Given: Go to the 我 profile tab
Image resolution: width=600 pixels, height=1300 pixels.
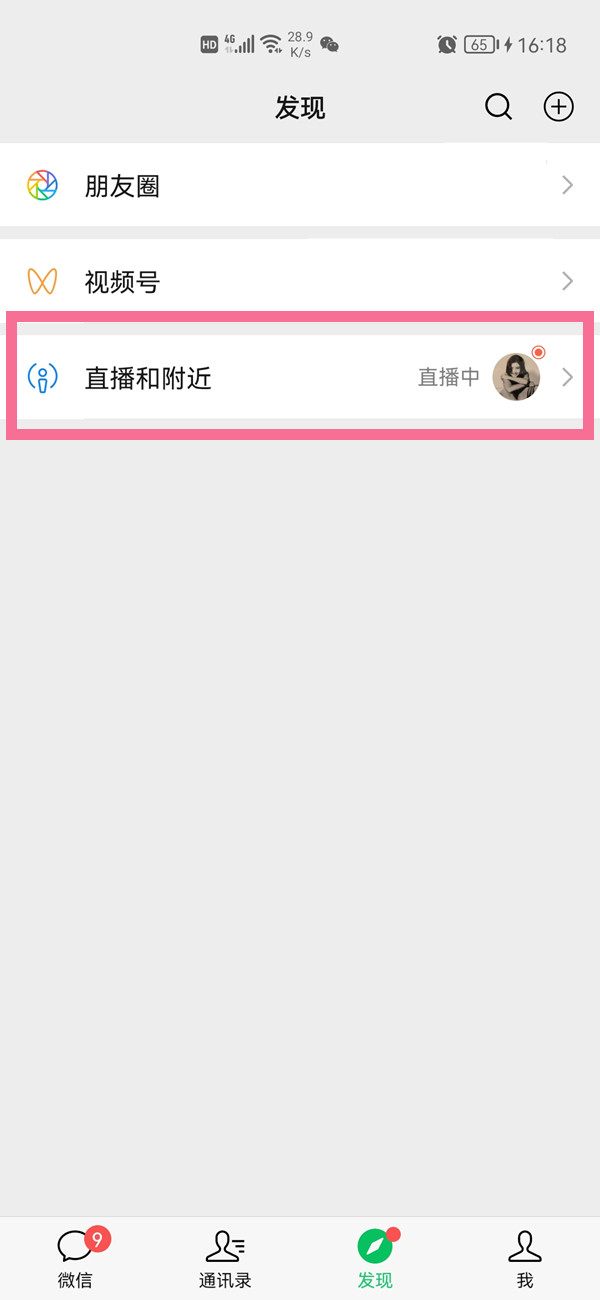Looking at the screenshot, I should (x=525, y=1257).
